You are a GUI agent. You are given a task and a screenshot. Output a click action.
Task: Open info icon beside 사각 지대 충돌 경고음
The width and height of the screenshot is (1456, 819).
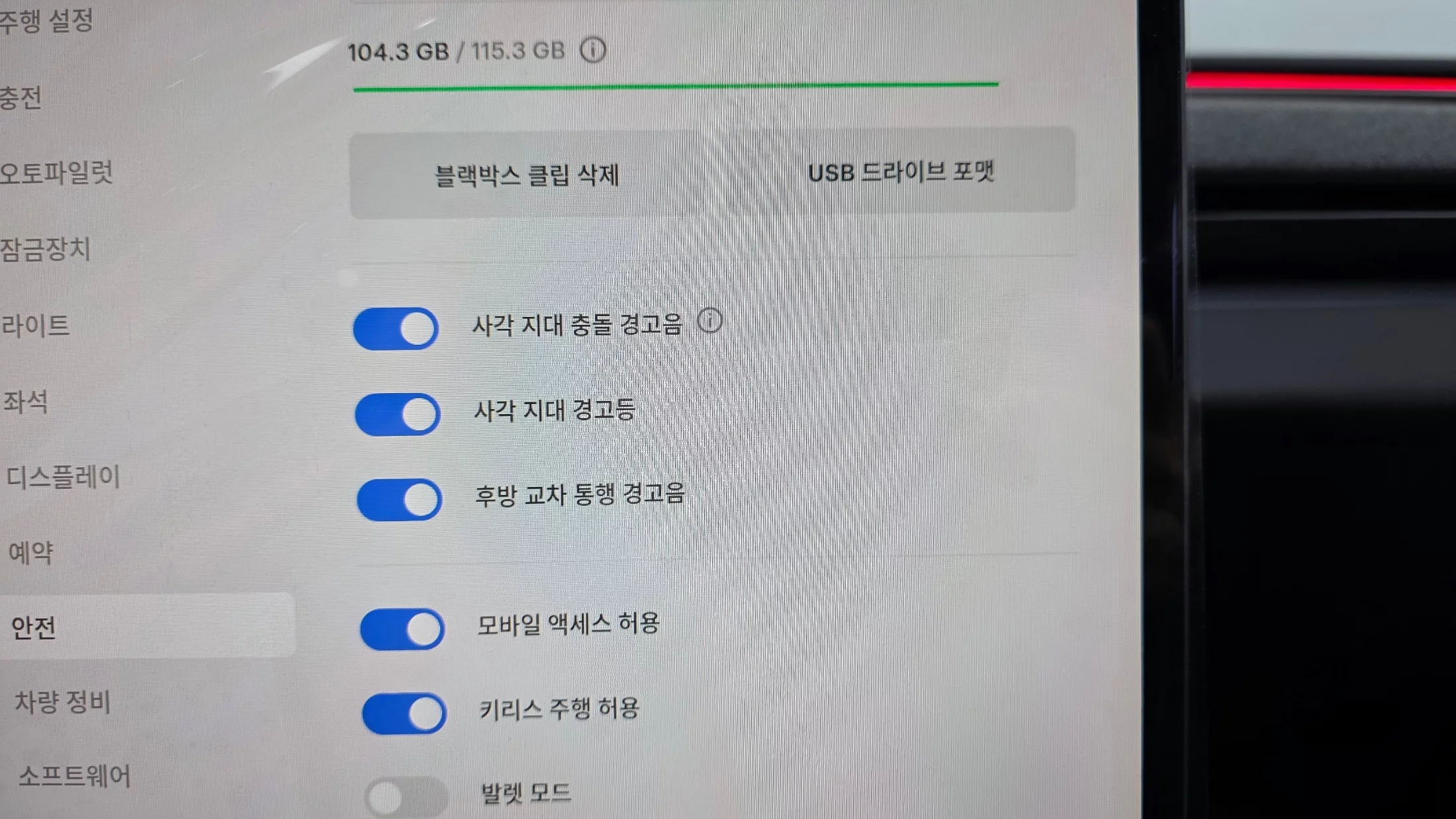tap(710, 321)
